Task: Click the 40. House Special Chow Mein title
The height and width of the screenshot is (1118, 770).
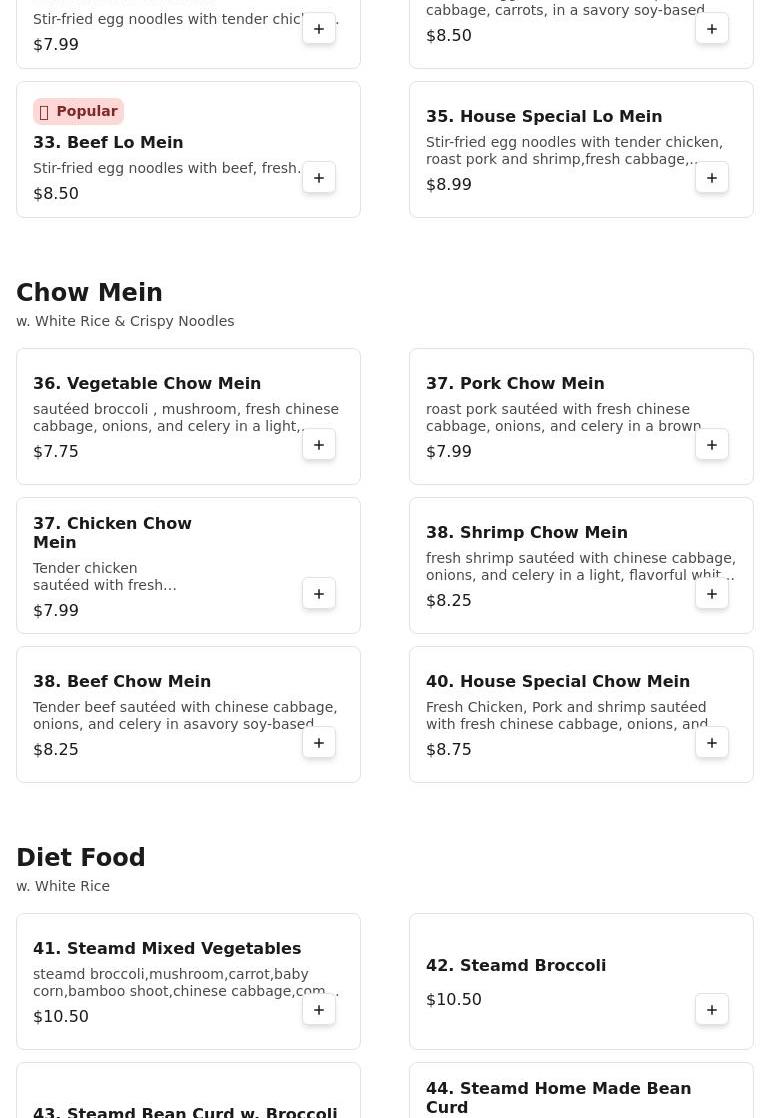Action: [x=558, y=681]
